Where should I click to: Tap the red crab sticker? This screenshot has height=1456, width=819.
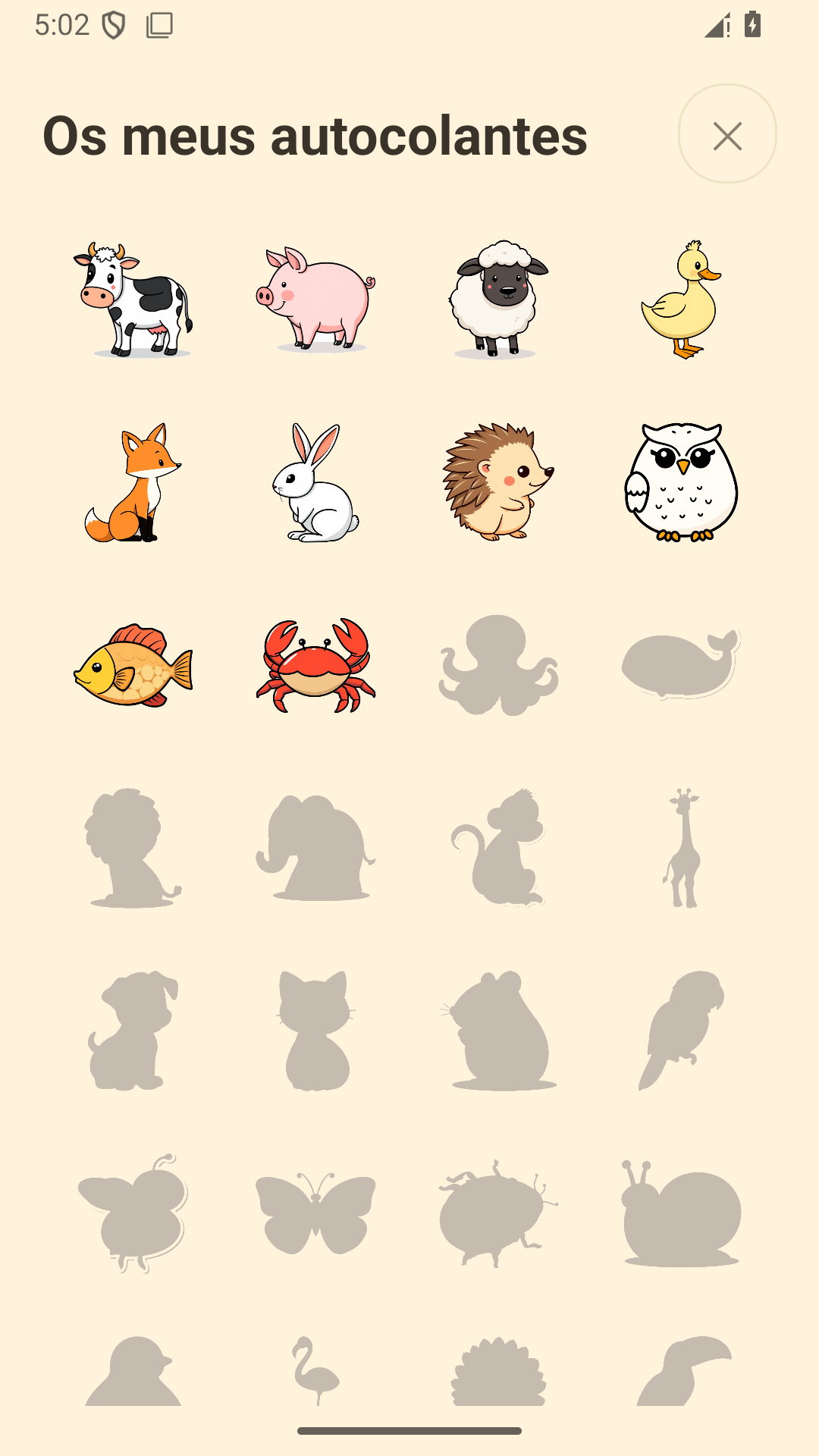click(x=315, y=665)
